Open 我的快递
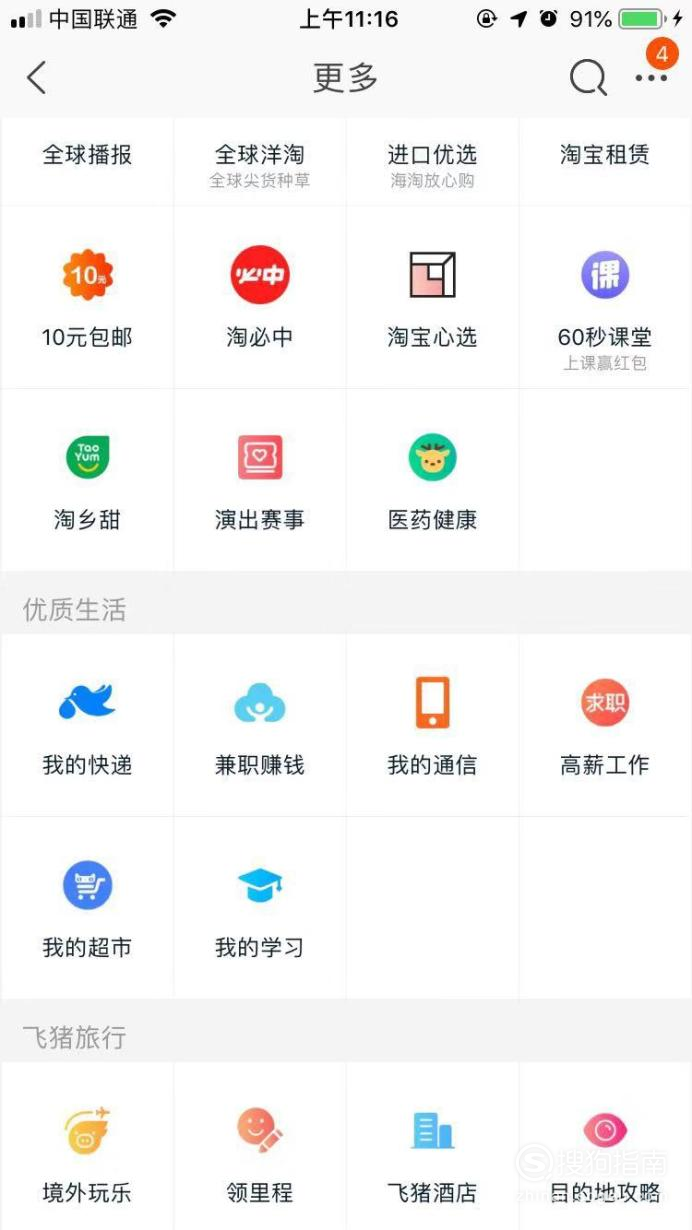Viewport: 692px width, 1230px height. pos(87,725)
